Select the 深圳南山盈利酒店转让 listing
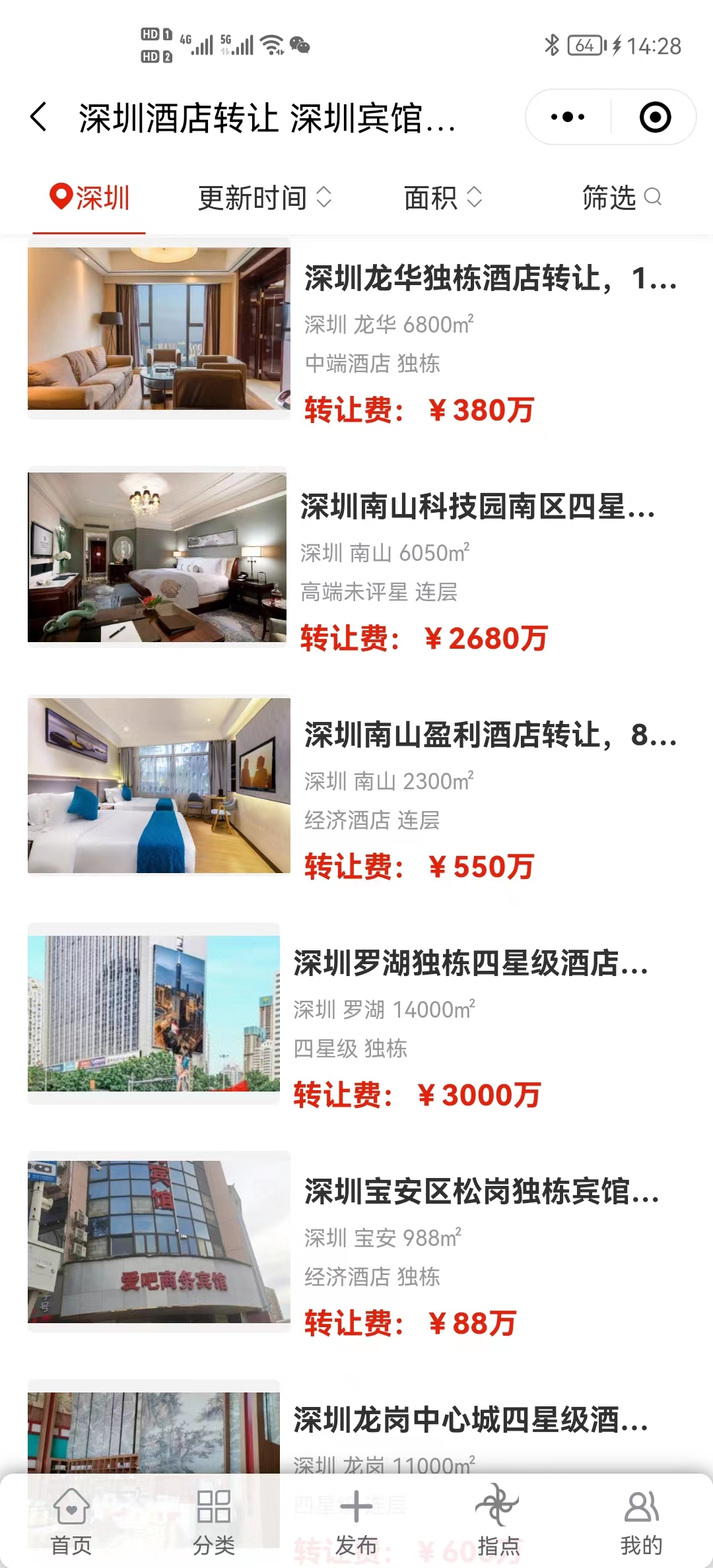Image resolution: width=713 pixels, height=1568 pixels. (490, 735)
